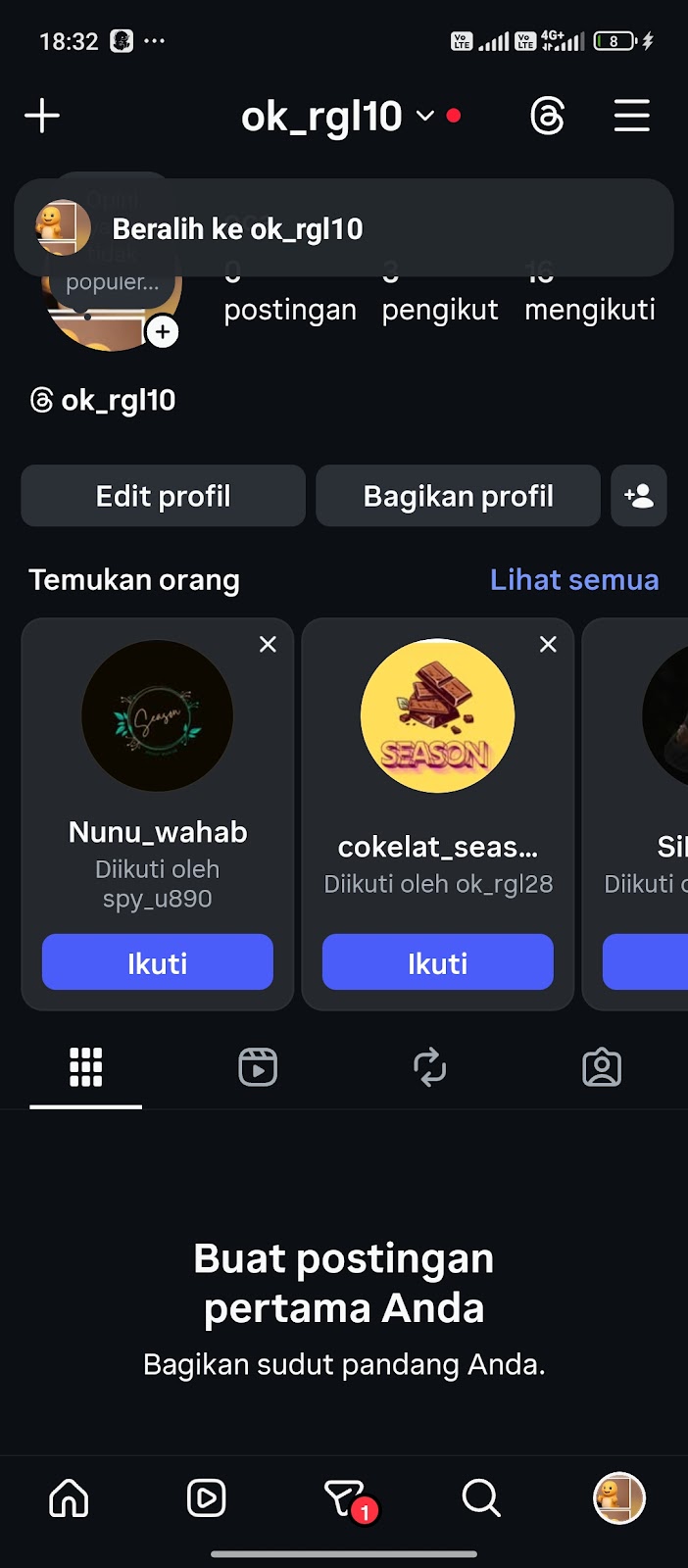Follow cokelat_seas... with Ikuti button

[x=438, y=962]
